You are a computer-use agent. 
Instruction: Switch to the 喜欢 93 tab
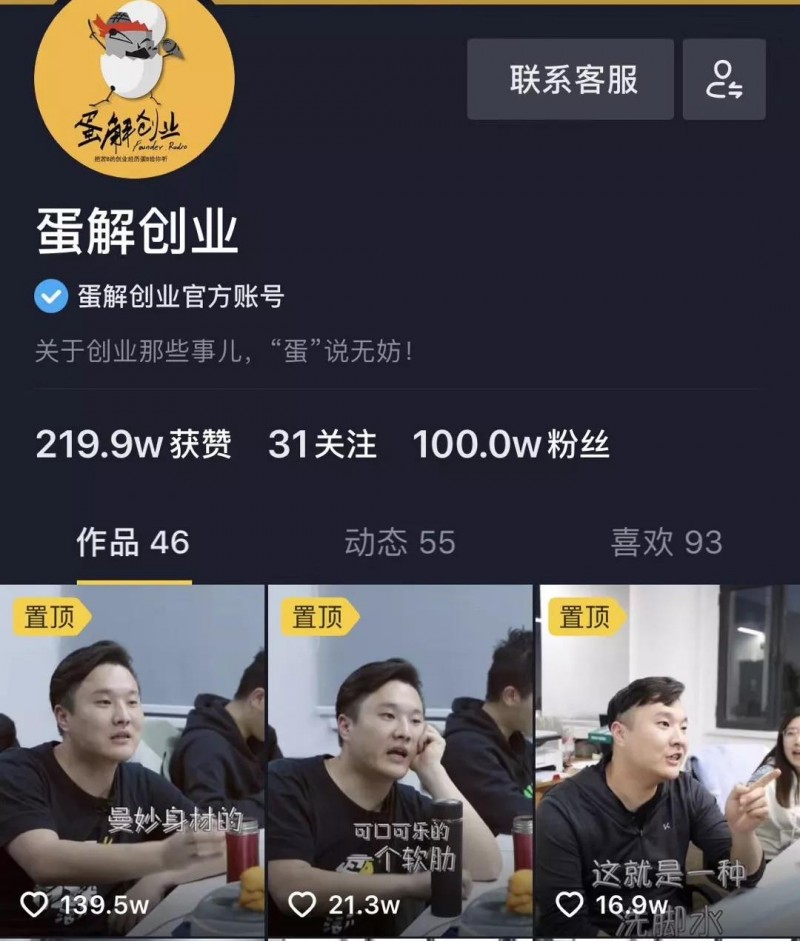666,543
